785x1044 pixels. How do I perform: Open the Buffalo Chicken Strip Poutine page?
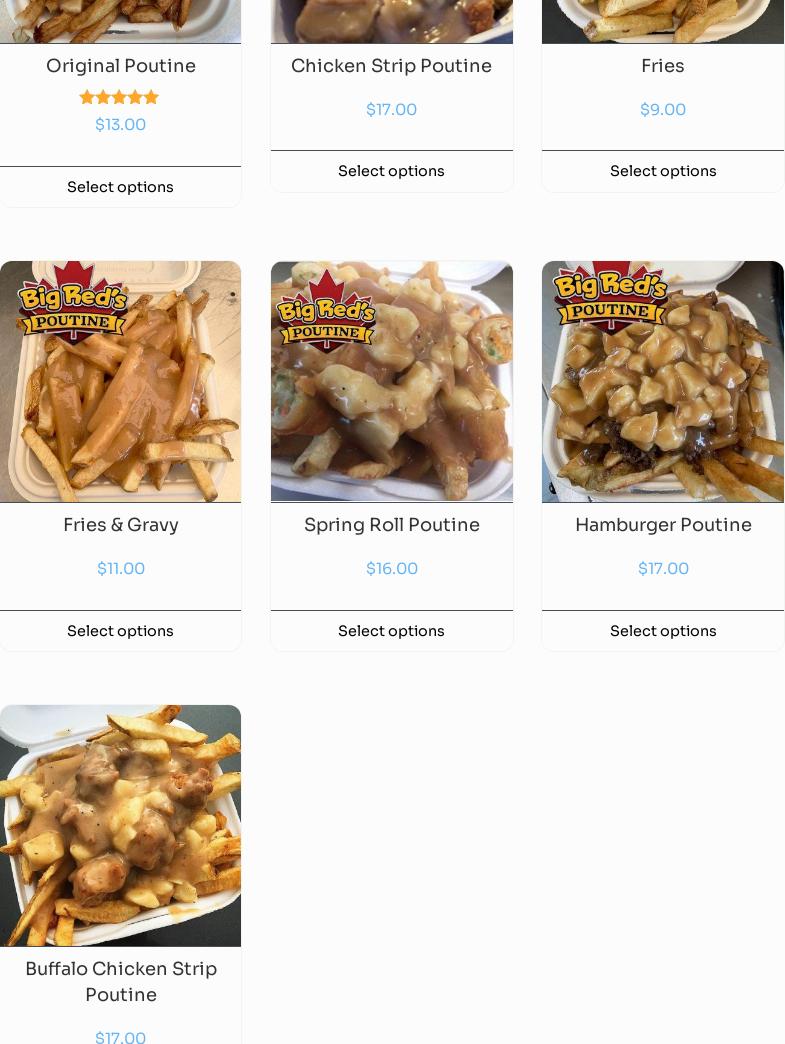(120, 982)
